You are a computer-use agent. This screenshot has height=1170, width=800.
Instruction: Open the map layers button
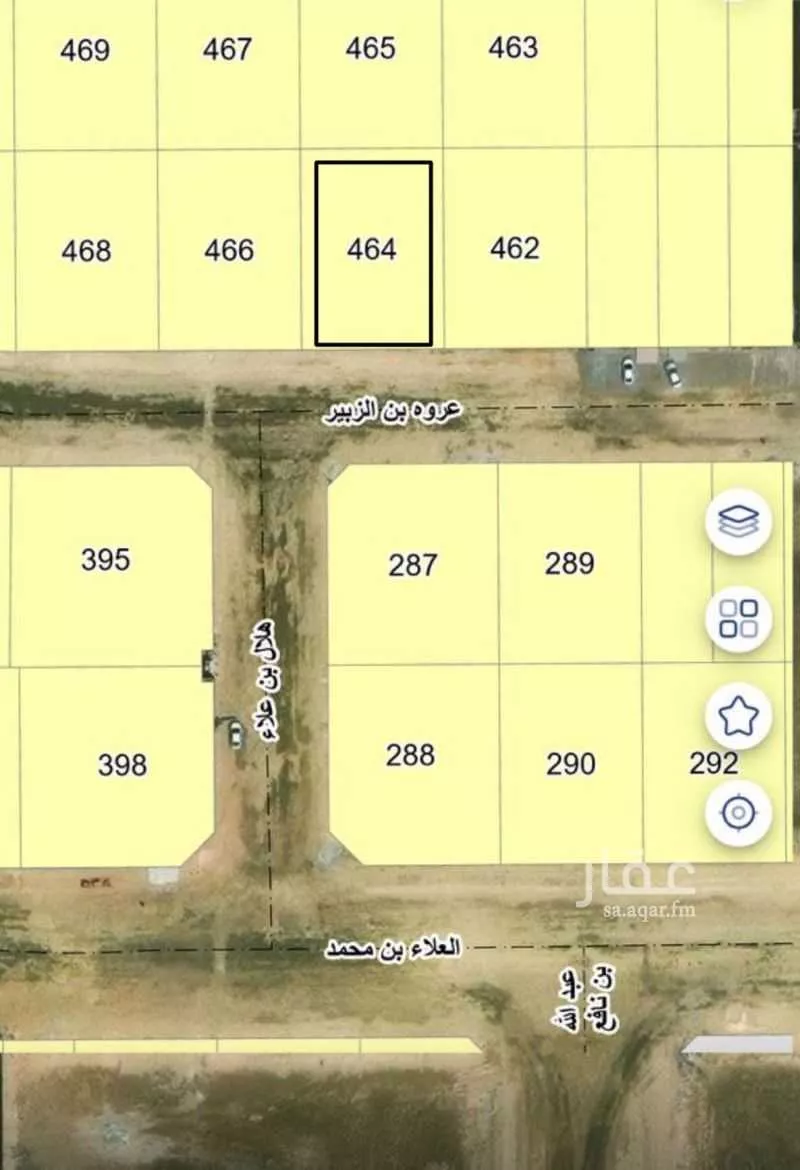tap(738, 521)
